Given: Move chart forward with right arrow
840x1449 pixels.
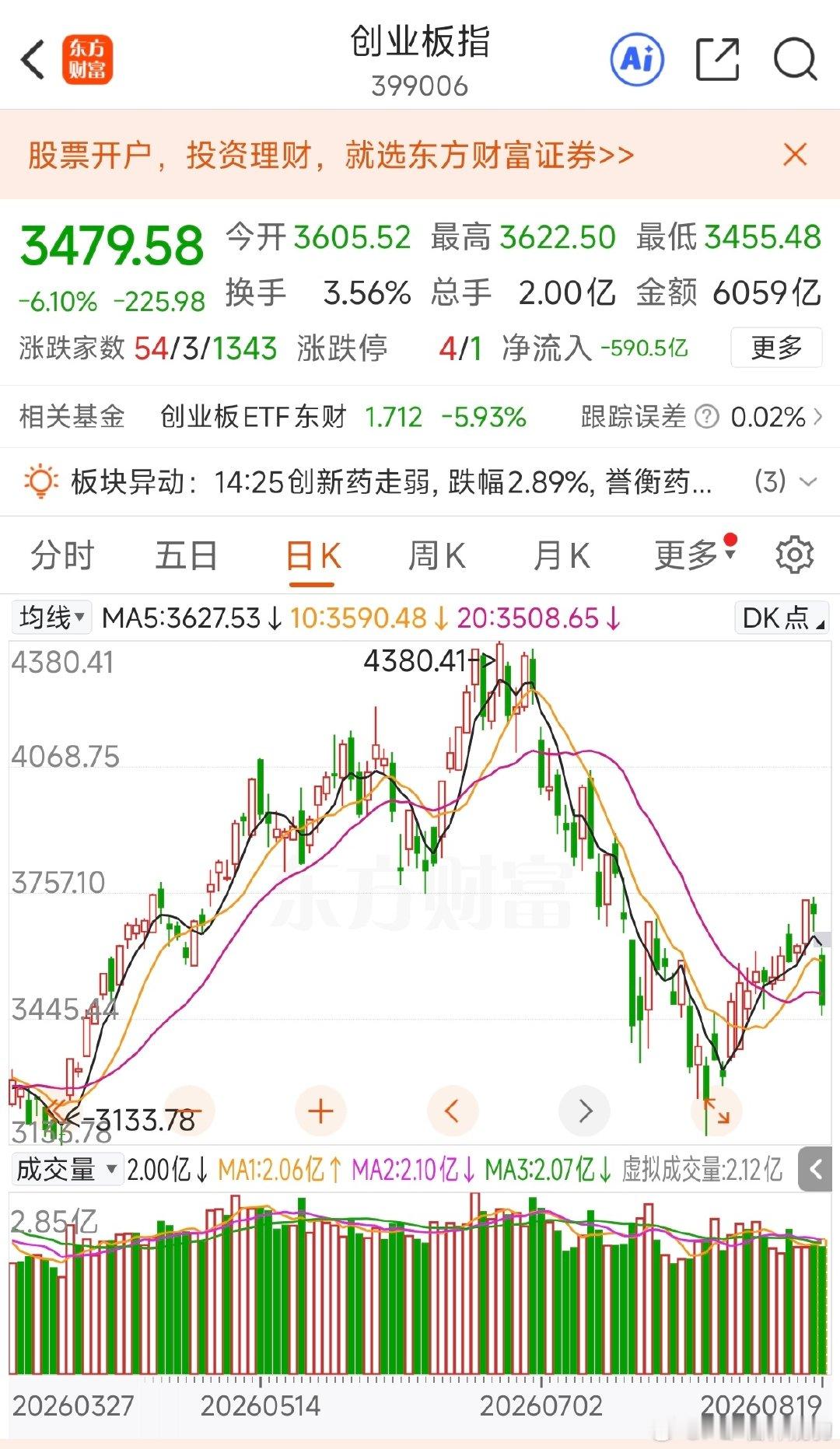Looking at the screenshot, I should 585,1111.
